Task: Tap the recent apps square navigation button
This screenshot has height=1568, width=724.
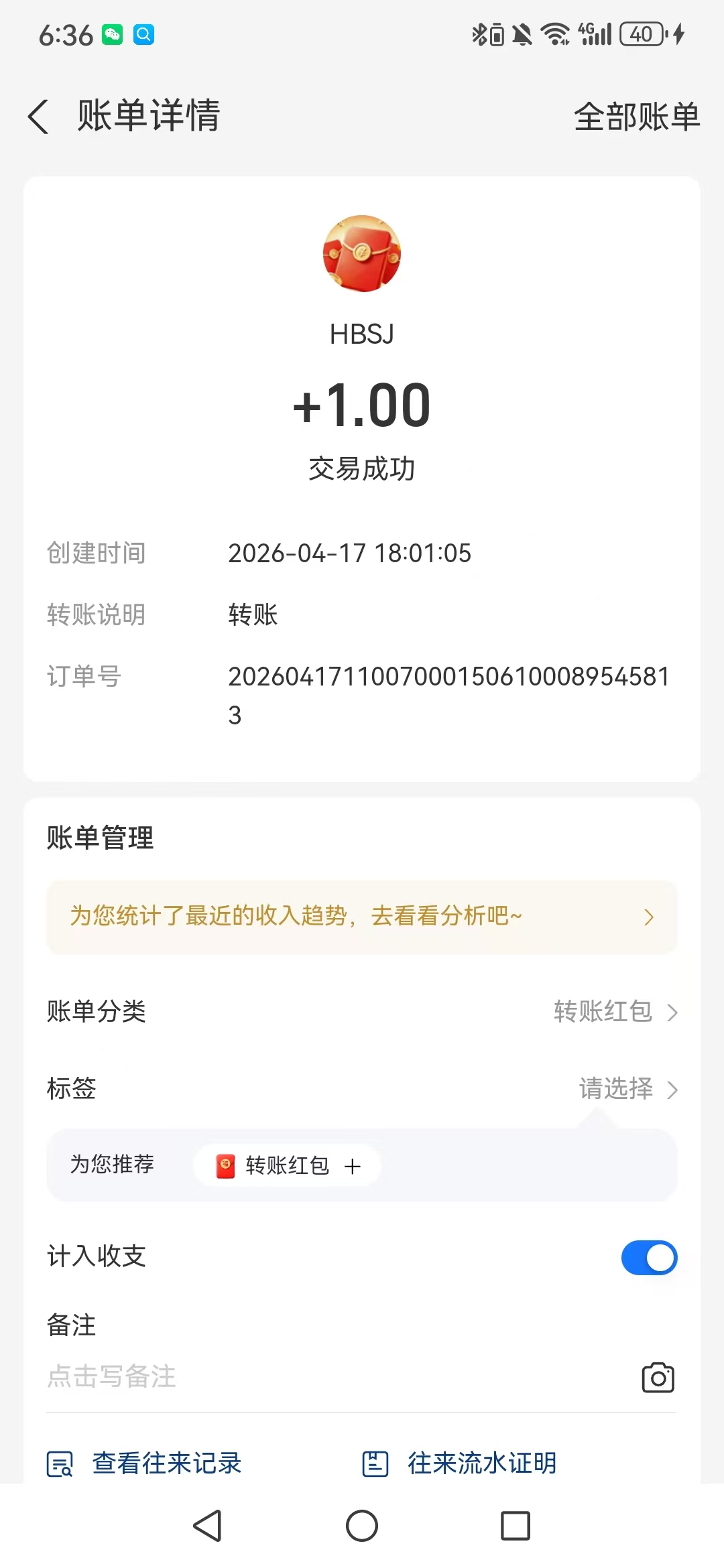Action: tap(514, 1526)
